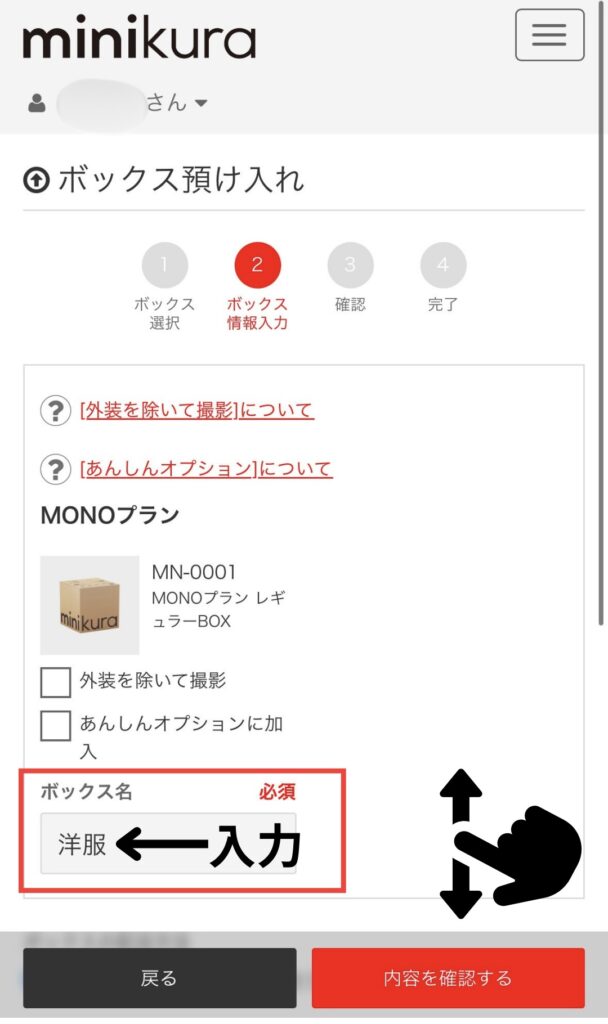
Task: Open the [あんしんオプション]について link
Action: point(206,468)
